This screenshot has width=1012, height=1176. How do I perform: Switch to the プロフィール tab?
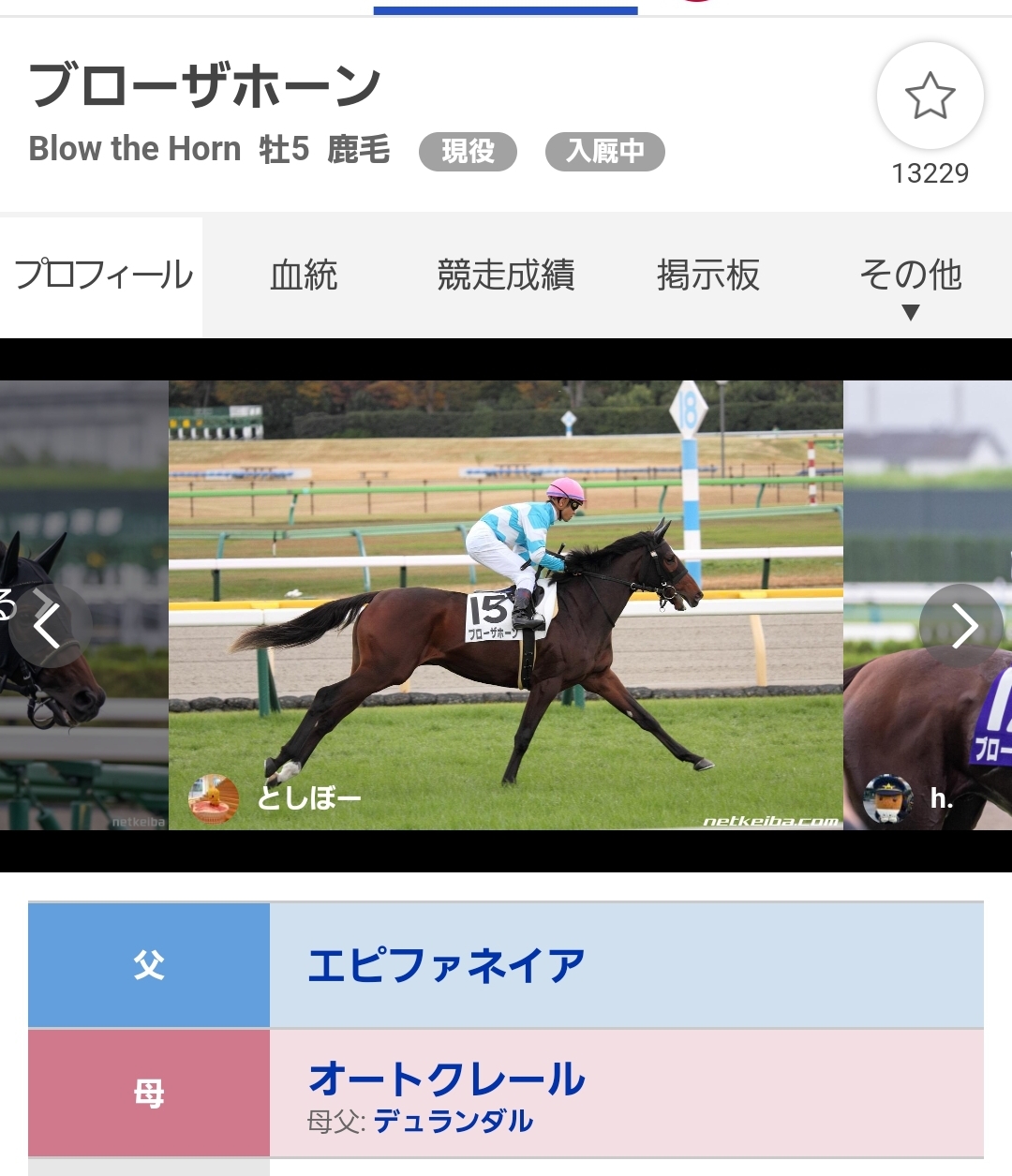tap(102, 275)
